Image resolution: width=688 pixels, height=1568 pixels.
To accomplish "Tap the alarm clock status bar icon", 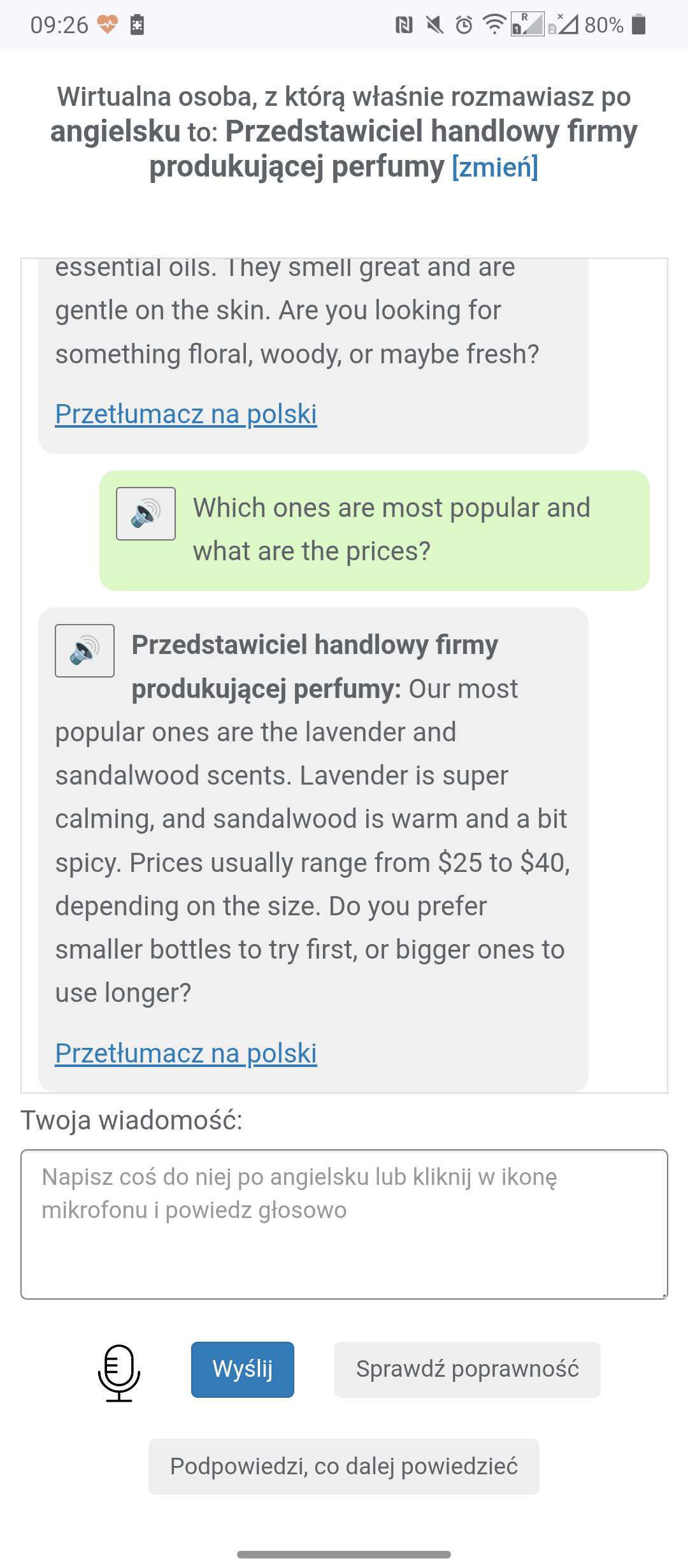I will [x=463, y=25].
